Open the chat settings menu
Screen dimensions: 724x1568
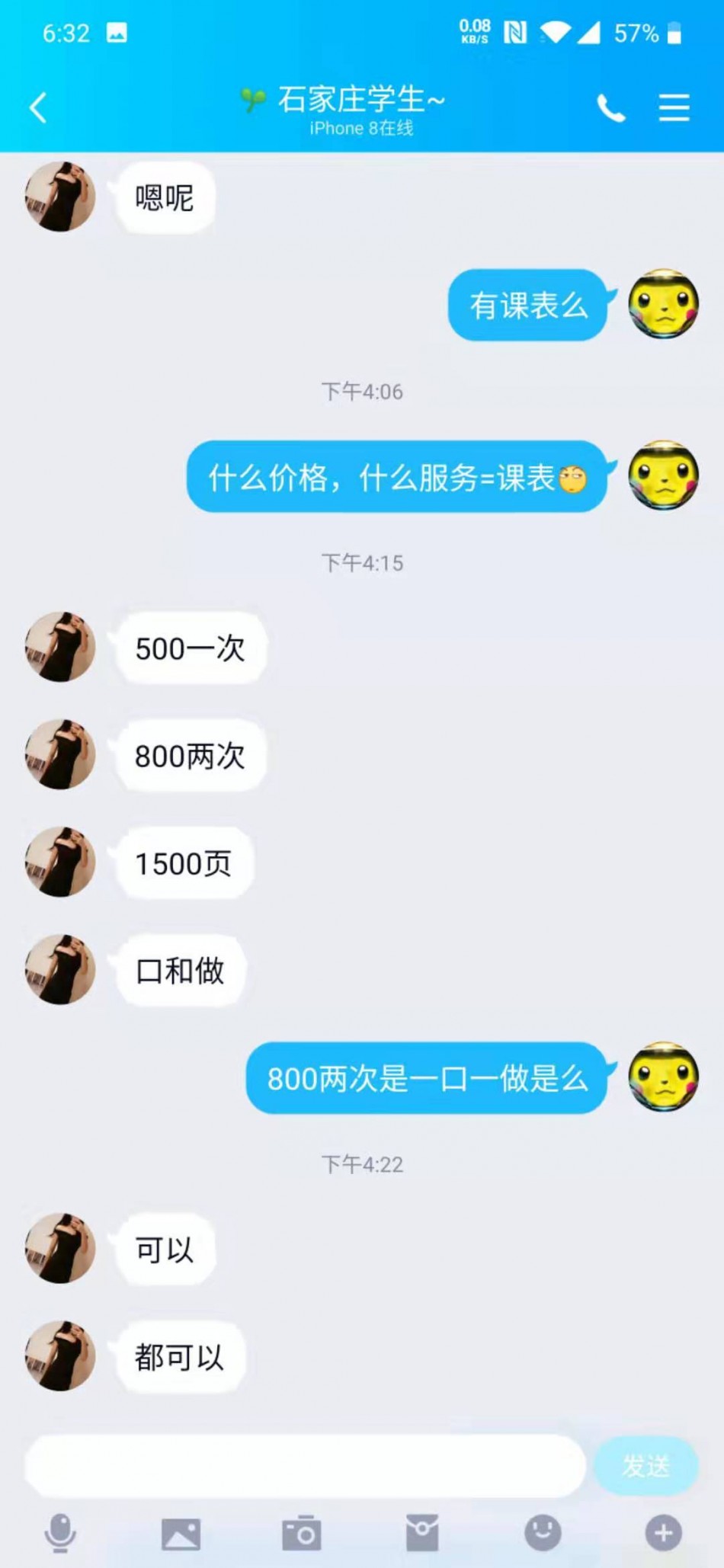[674, 107]
